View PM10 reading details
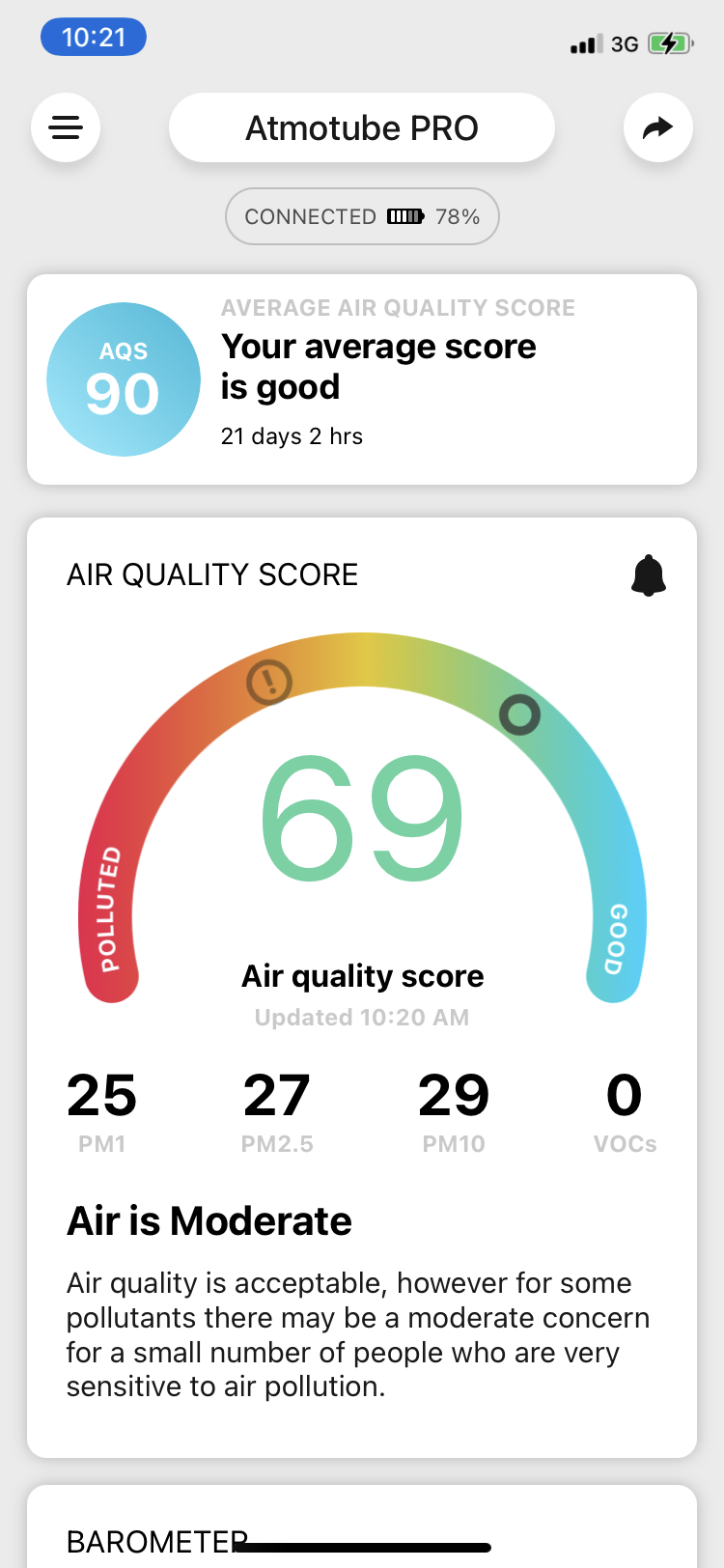724x1568 pixels. 454,1110
